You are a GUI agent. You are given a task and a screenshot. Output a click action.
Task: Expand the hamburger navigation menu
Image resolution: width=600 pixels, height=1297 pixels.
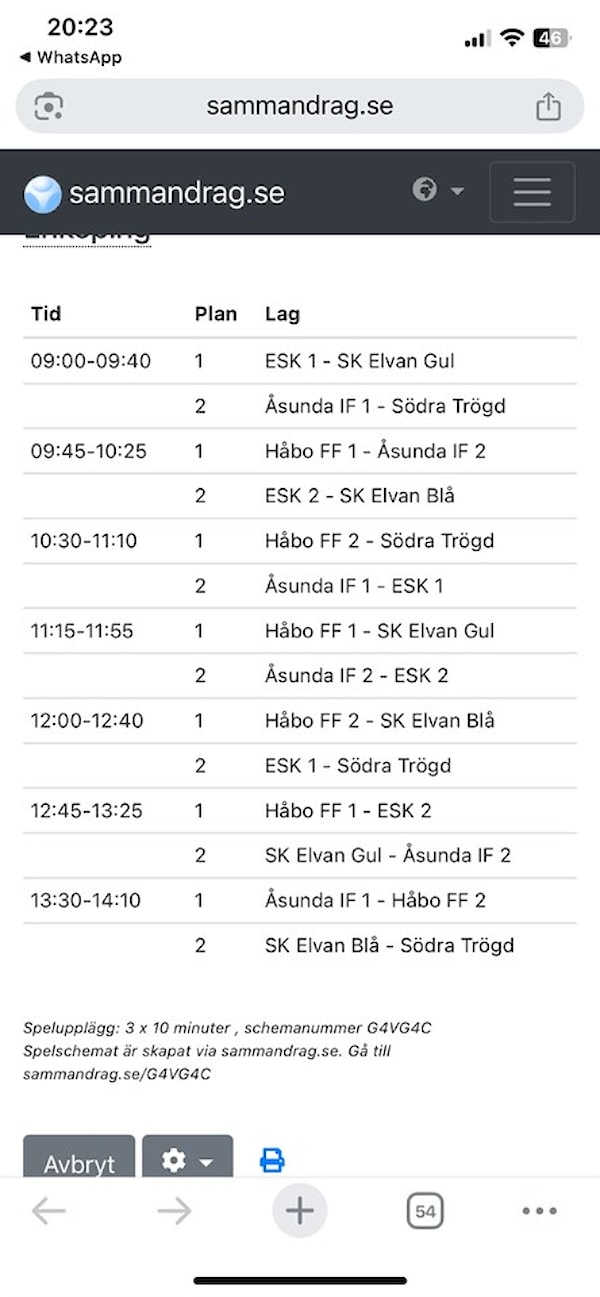click(x=532, y=191)
